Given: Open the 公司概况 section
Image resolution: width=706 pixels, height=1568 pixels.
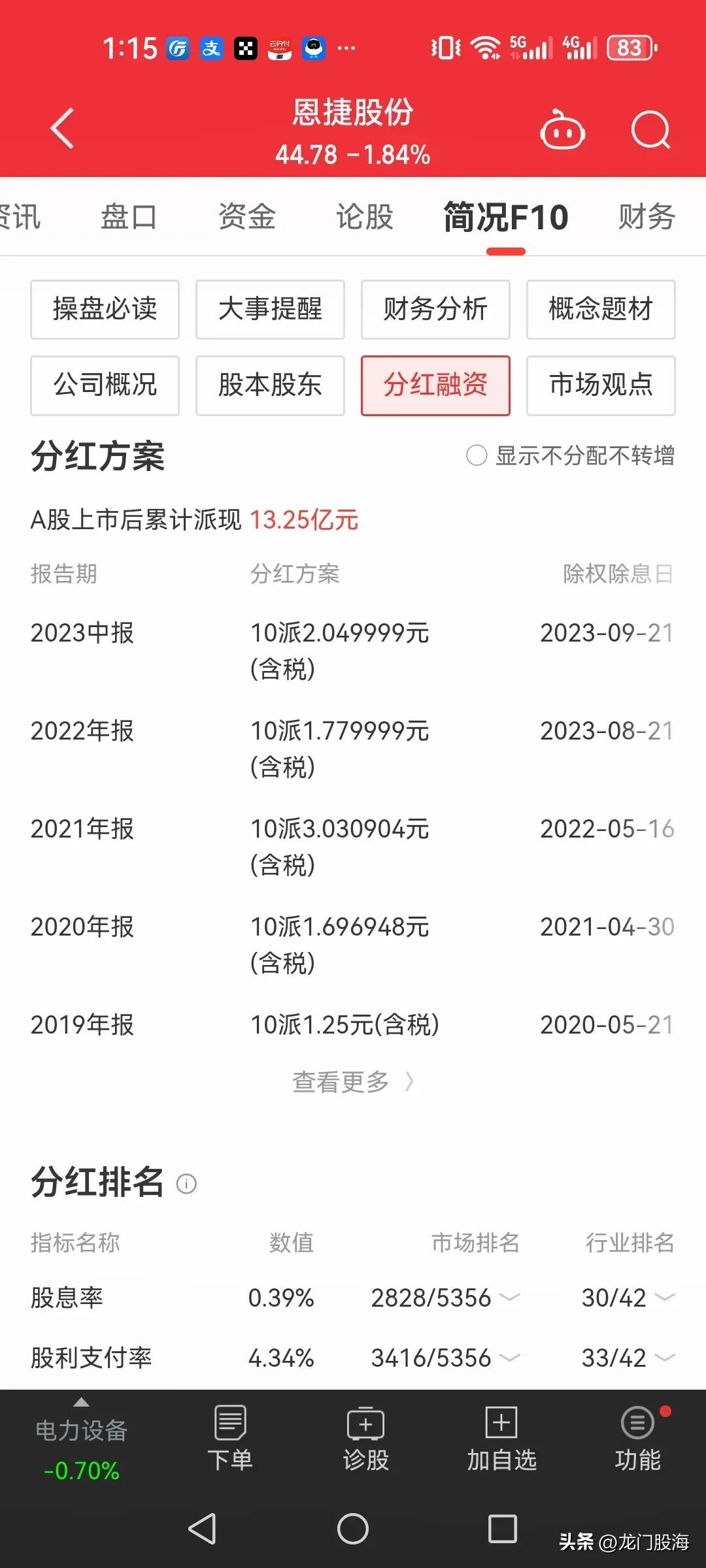Looking at the screenshot, I should click(105, 385).
